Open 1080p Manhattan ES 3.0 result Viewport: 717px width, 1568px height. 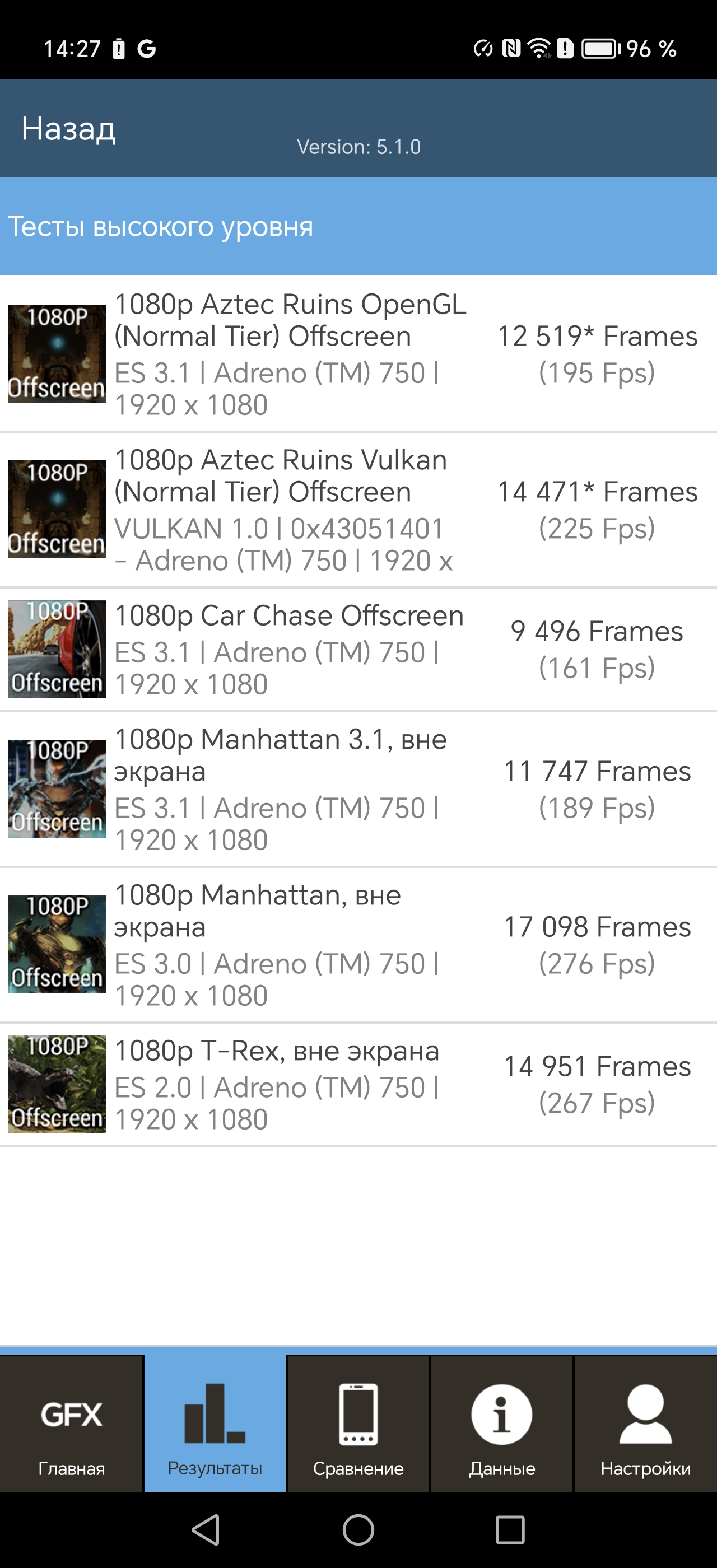point(358,945)
